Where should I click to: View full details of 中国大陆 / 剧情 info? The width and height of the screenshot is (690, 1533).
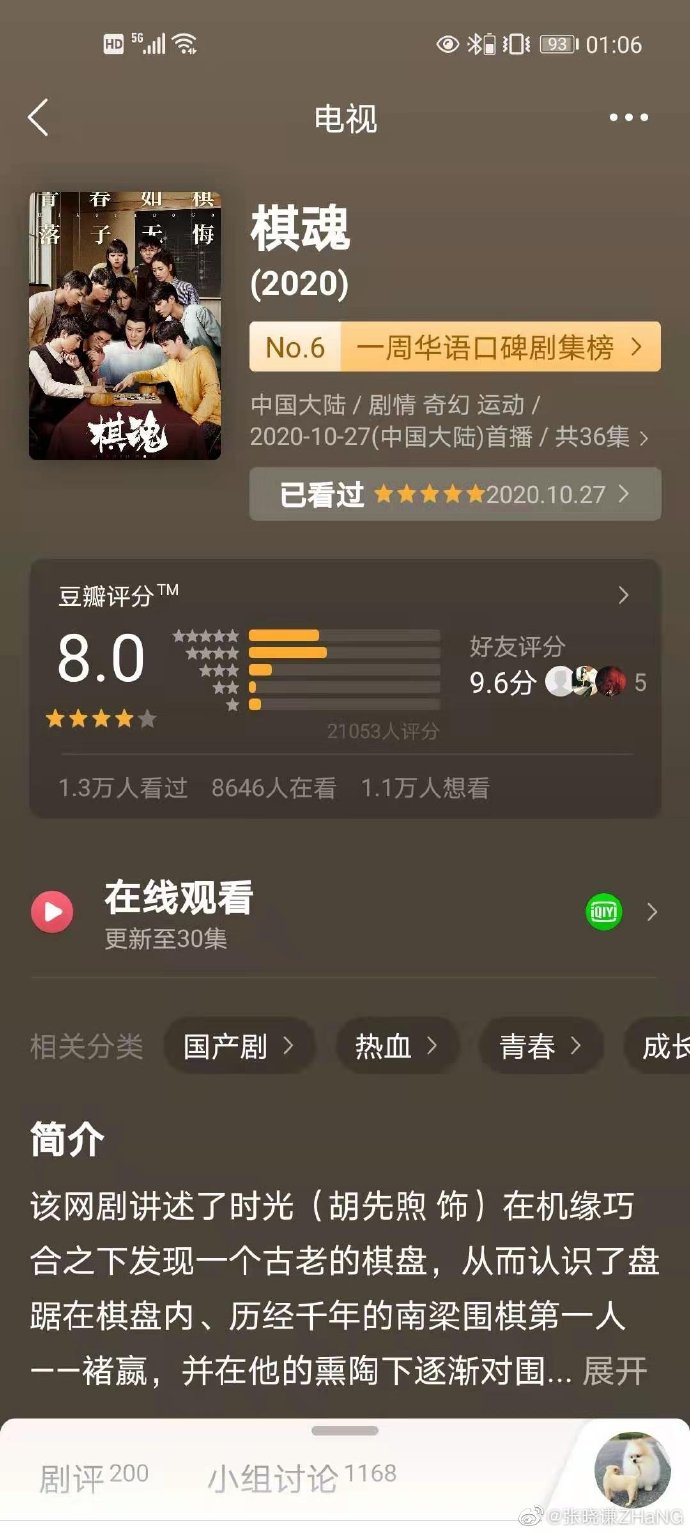click(x=449, y=421)
